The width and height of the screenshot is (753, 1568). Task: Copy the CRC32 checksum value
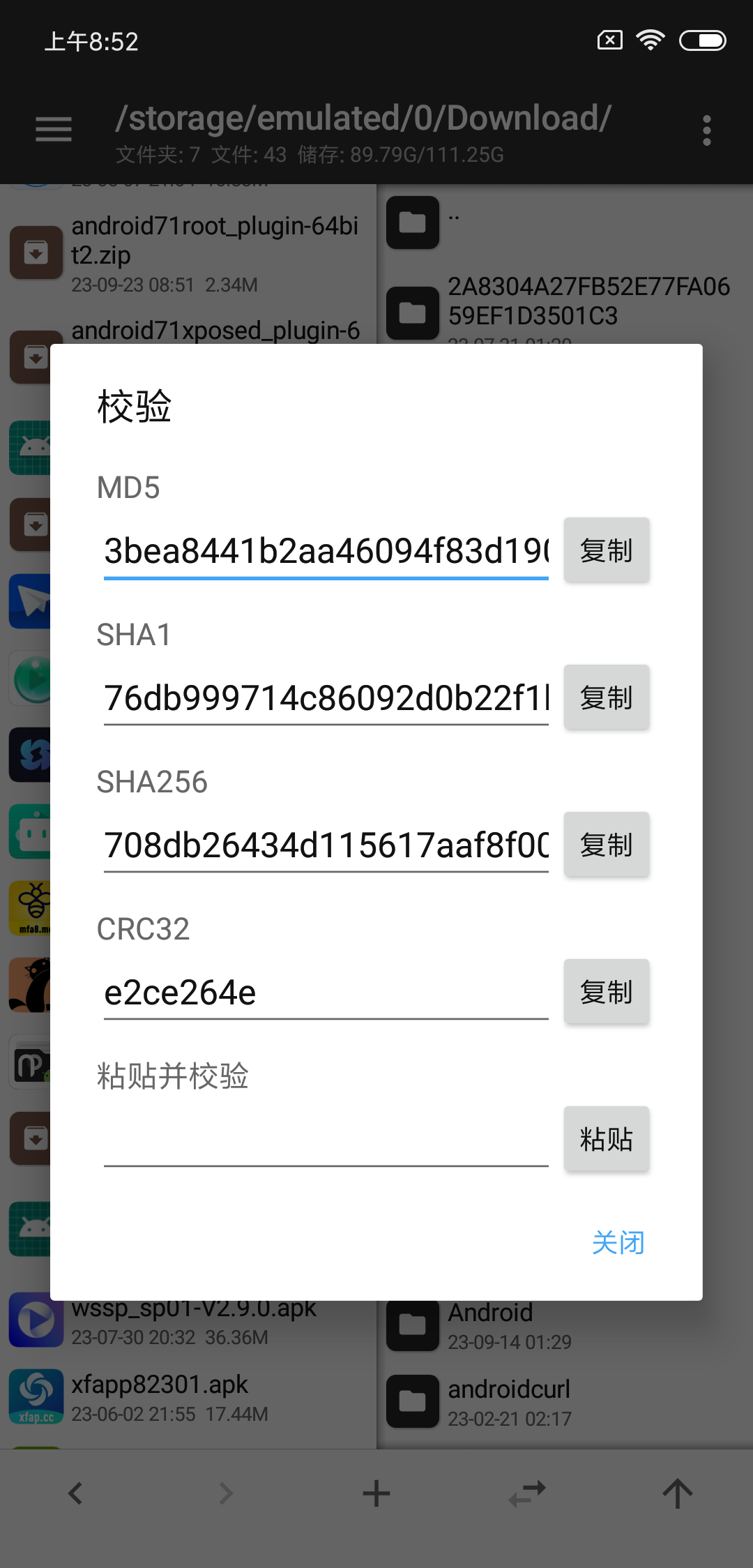(606, 992)
